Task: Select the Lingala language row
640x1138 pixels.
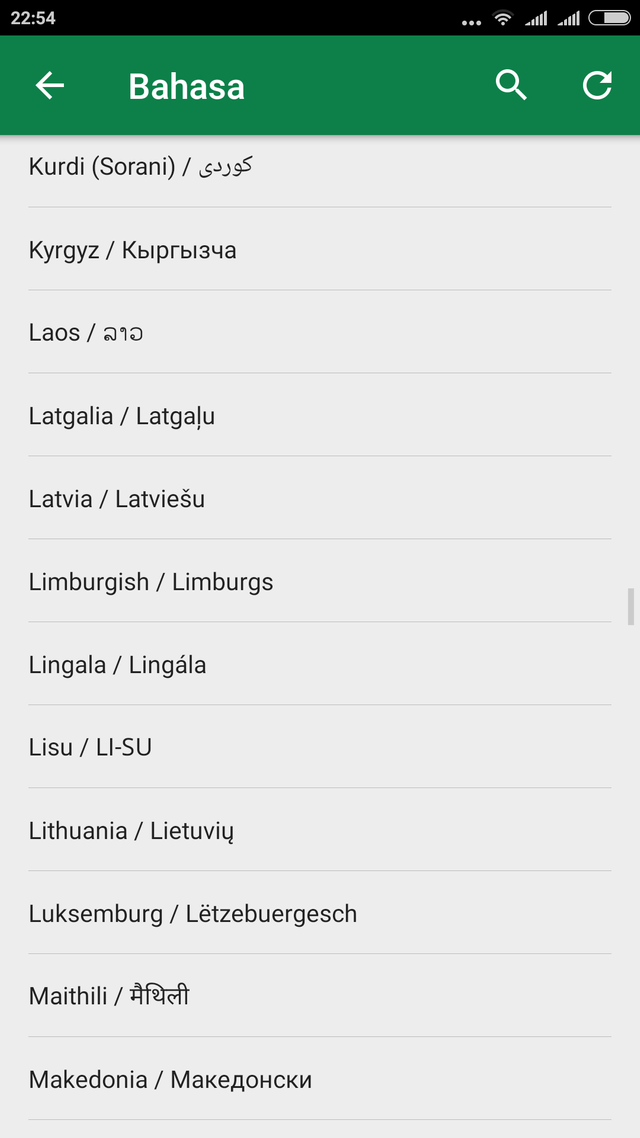Action: (x=118, y=665)
